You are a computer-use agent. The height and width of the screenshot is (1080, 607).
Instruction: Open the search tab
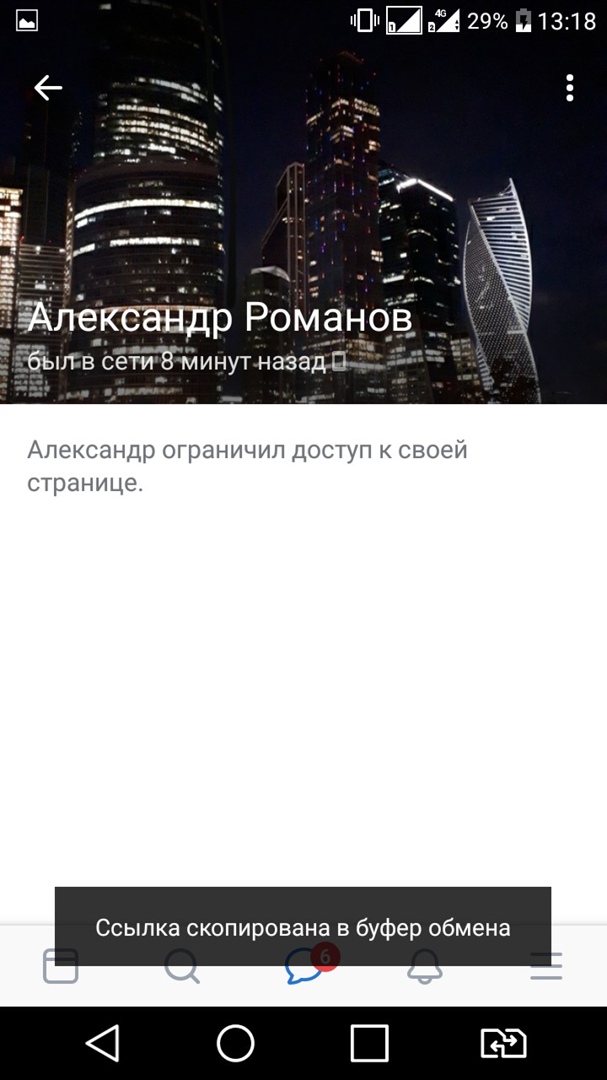tap(182, 966)
